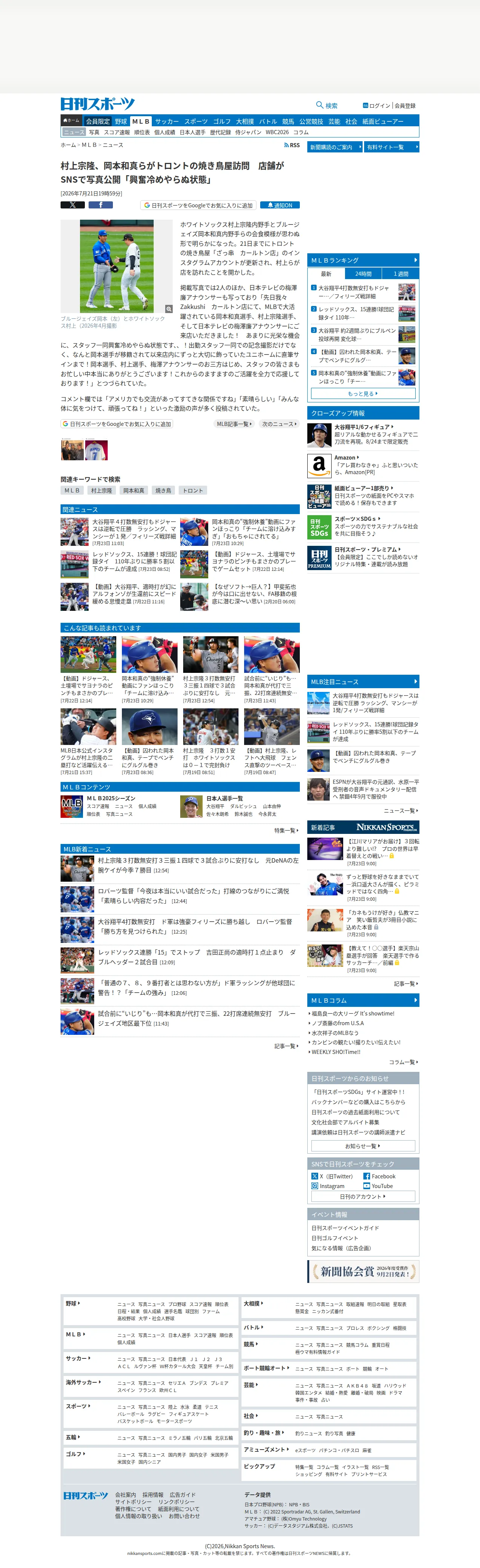This screenshot has width=480, height=1568.
Task: Open the Amazon close-up info item
Action: (x=363, y=466)
